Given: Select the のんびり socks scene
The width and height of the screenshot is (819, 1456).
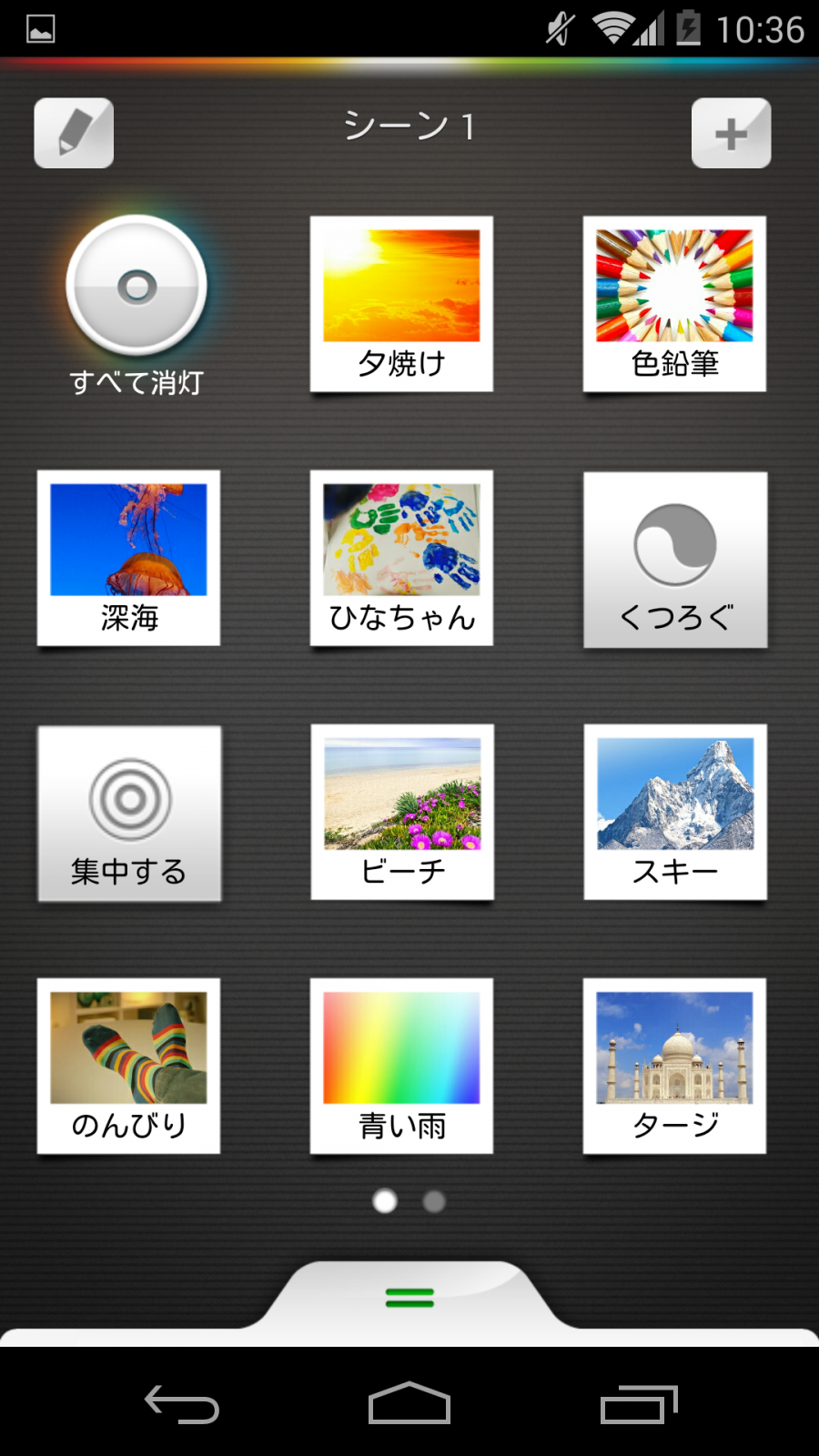Looking at the screenshot, I should click(x=128, y=1066).
